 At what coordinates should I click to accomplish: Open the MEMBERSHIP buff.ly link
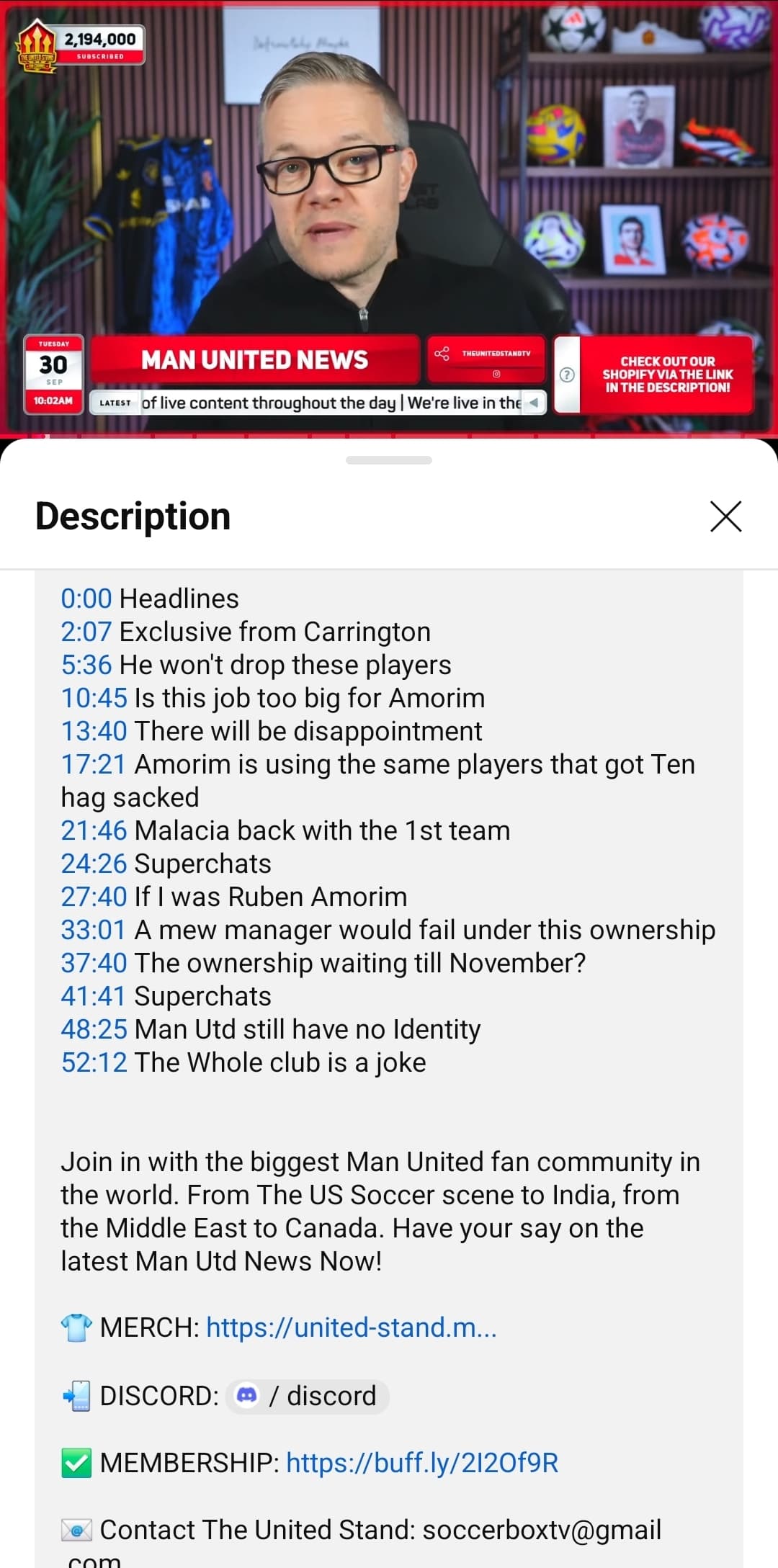coord(422,1463)
